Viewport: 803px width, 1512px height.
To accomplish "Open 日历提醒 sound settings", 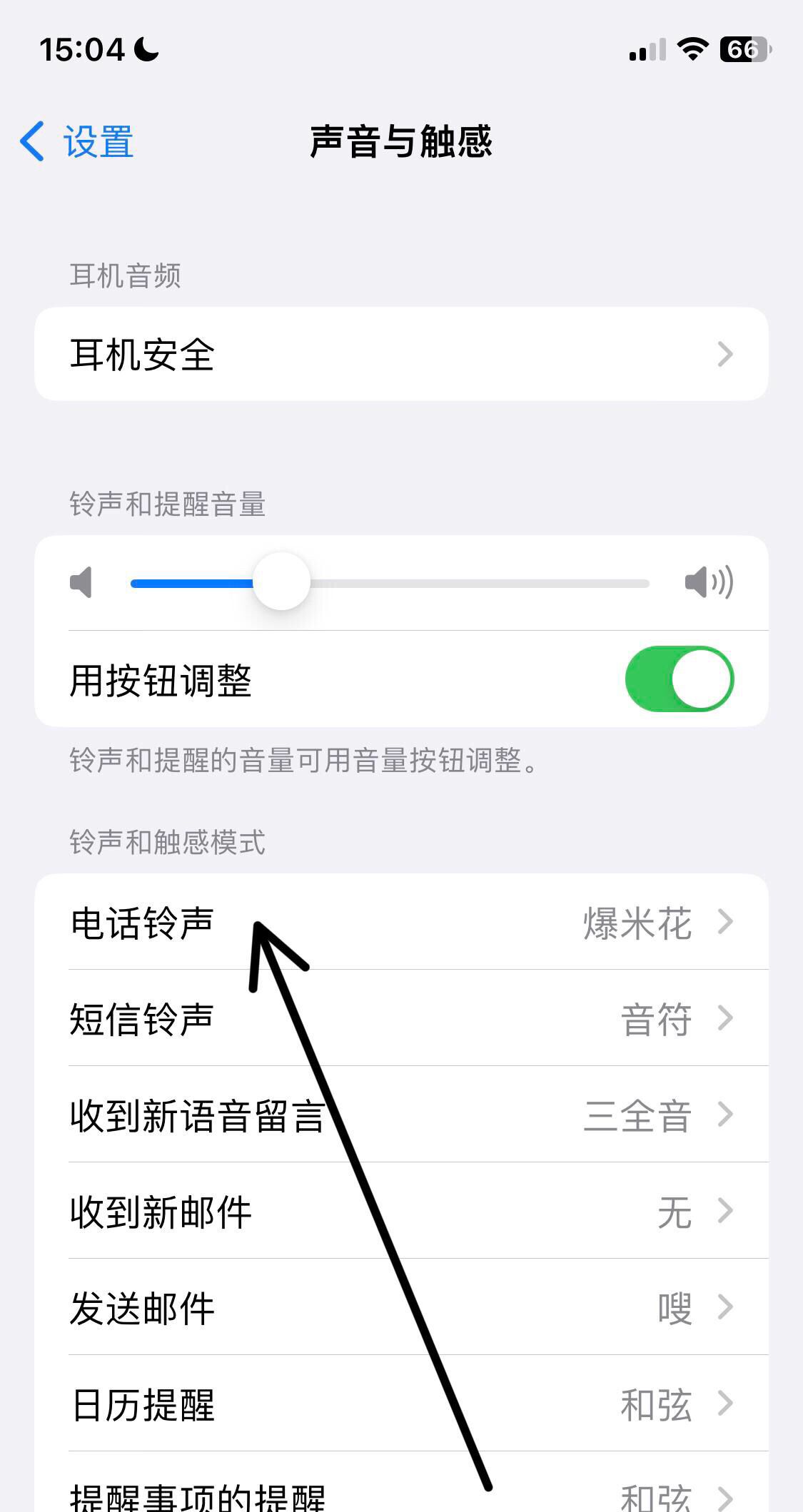I will tap(401, 1404).
